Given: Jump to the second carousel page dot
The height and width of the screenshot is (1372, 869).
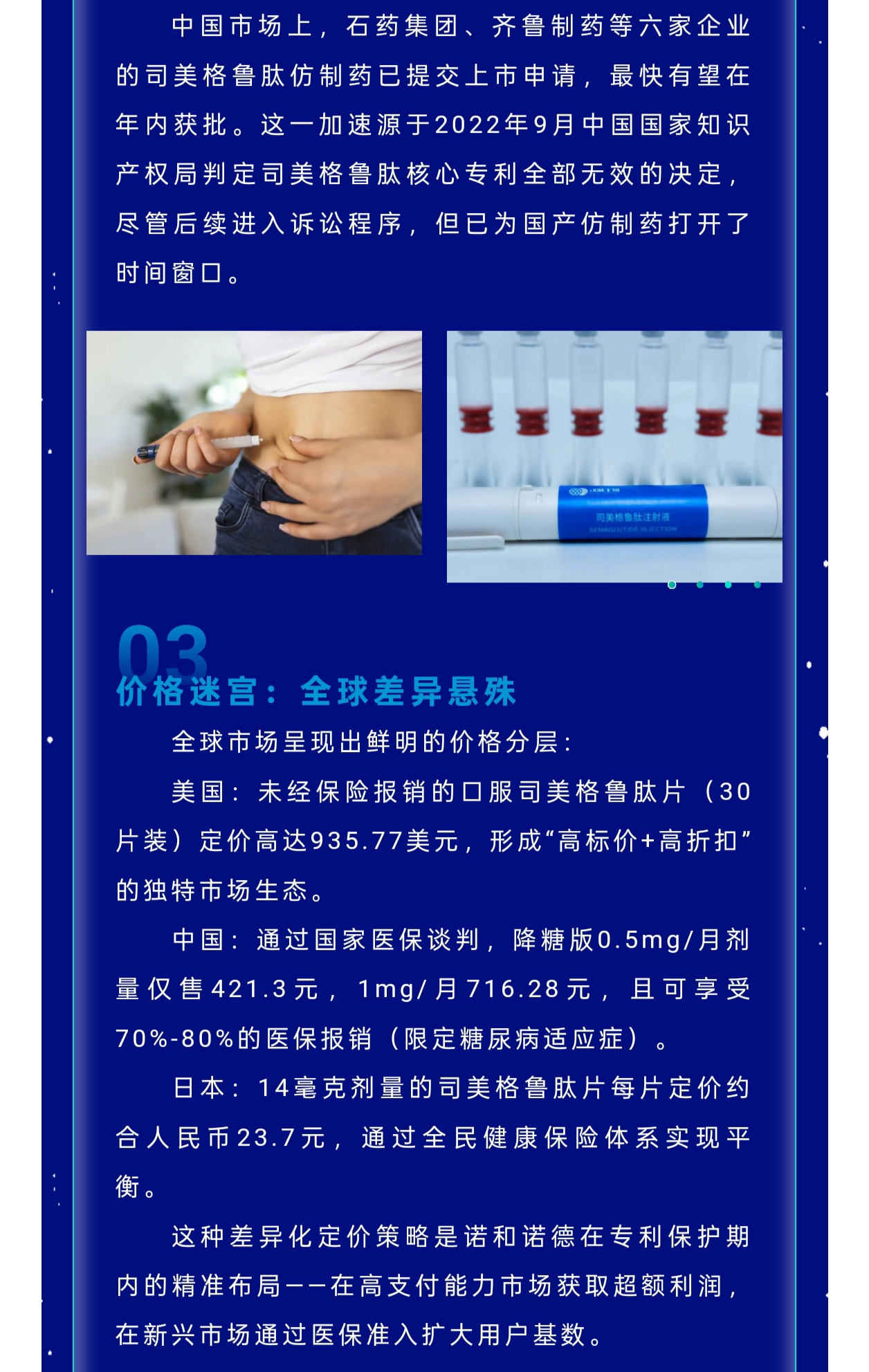Looking at the screenshot, I should coord(700,585).
